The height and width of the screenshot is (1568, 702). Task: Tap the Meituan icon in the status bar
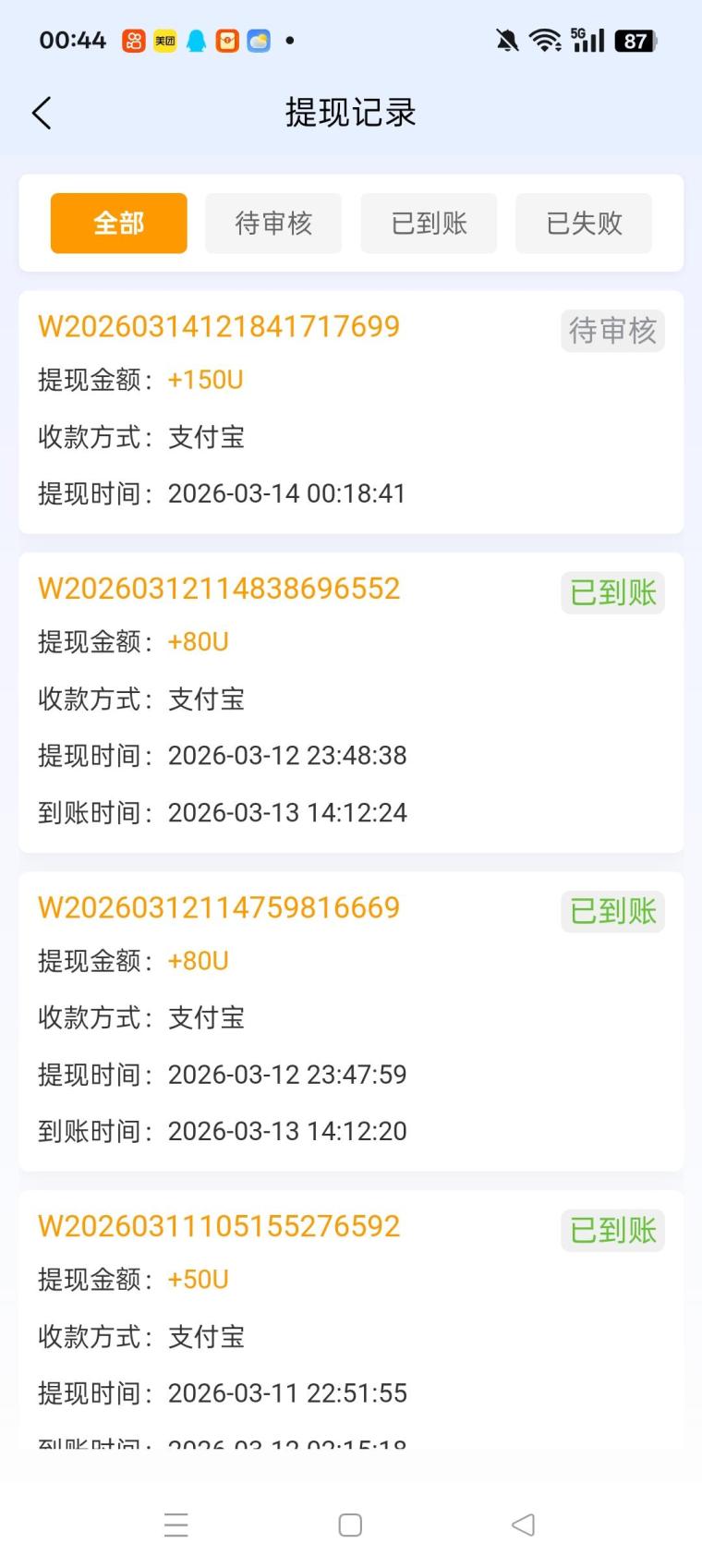[x=163, y=40]
